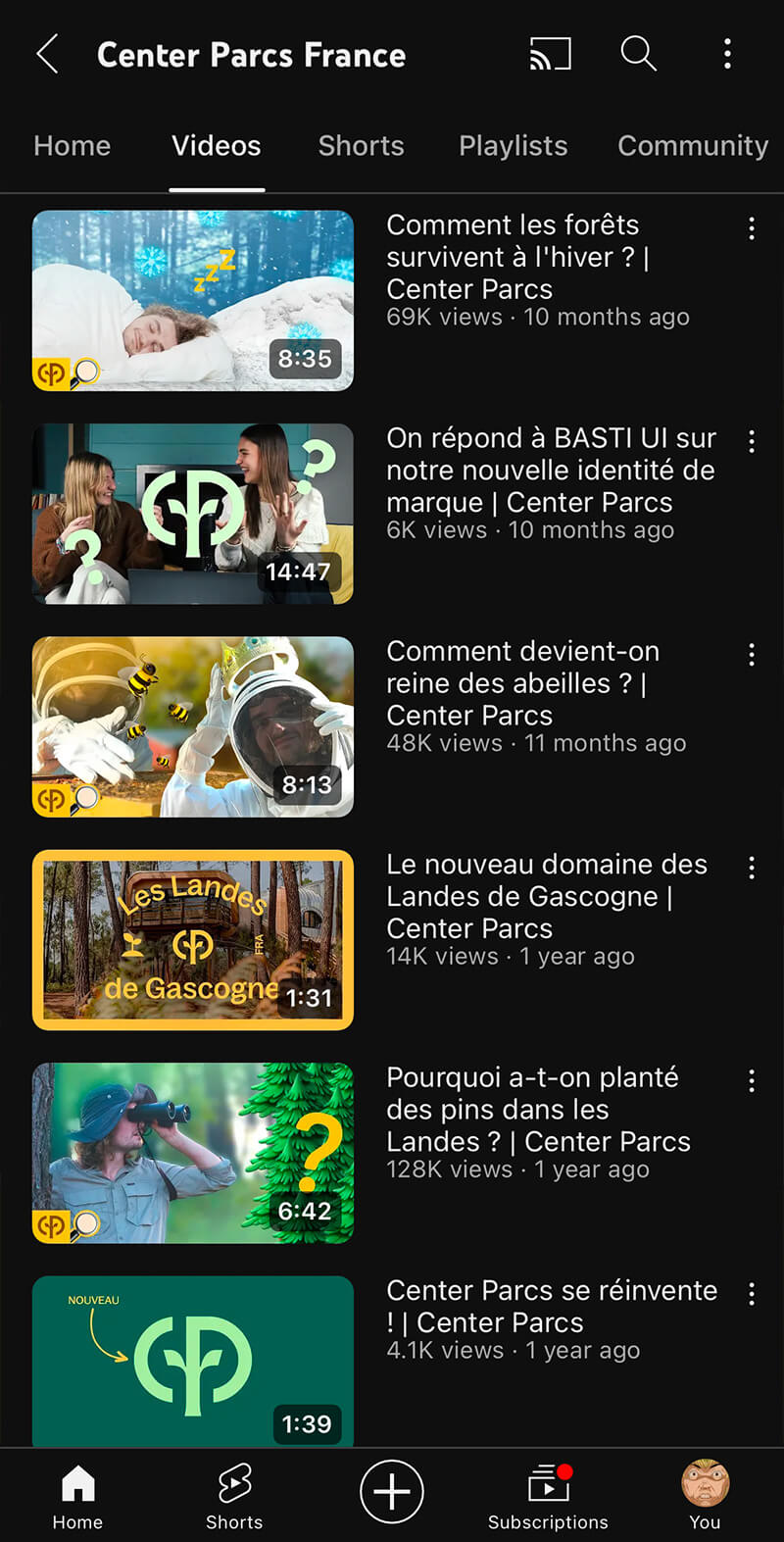Play Center Parcs se réinvente video
The image size is (784, 1542).
click(x=193, y=1361)
